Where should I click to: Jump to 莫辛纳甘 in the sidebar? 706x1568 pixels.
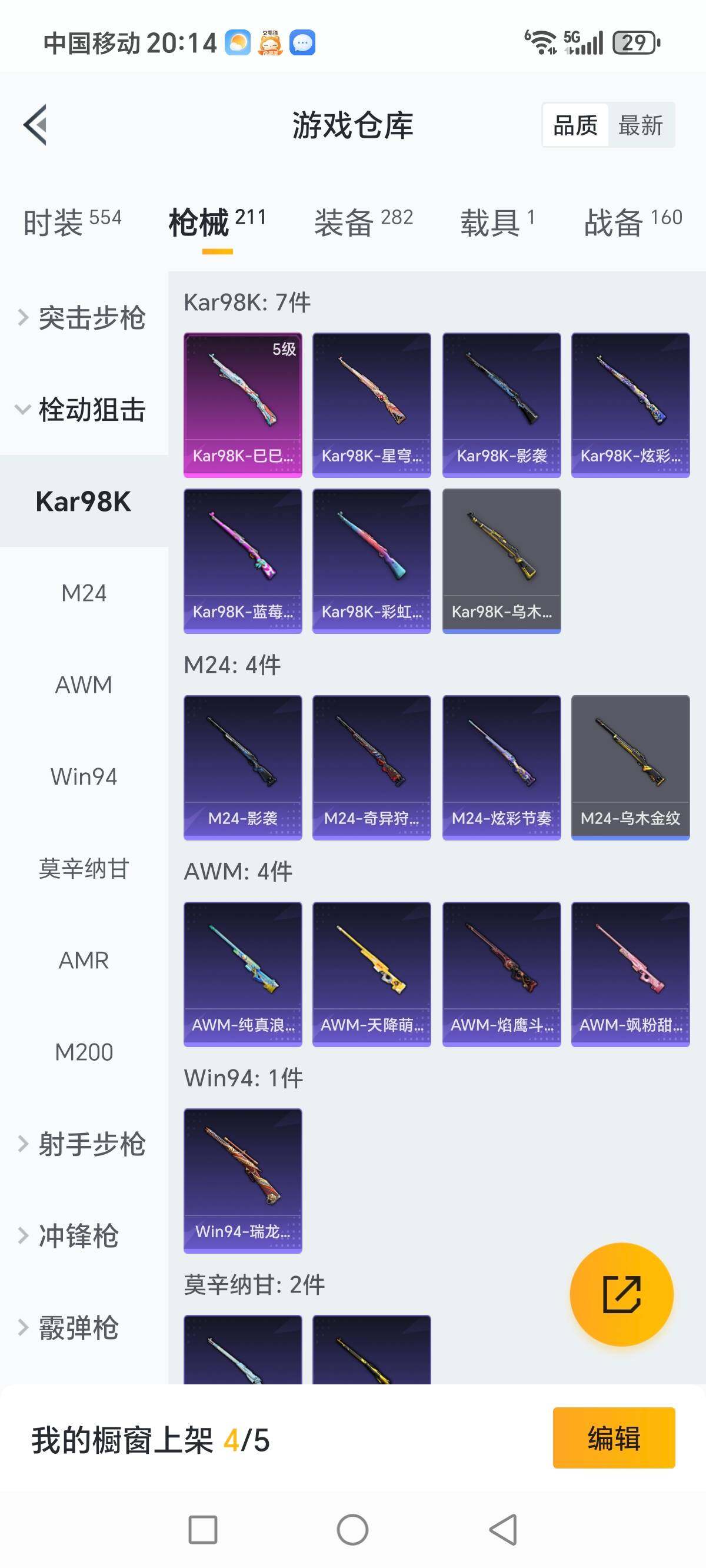(x=84, y=869)
